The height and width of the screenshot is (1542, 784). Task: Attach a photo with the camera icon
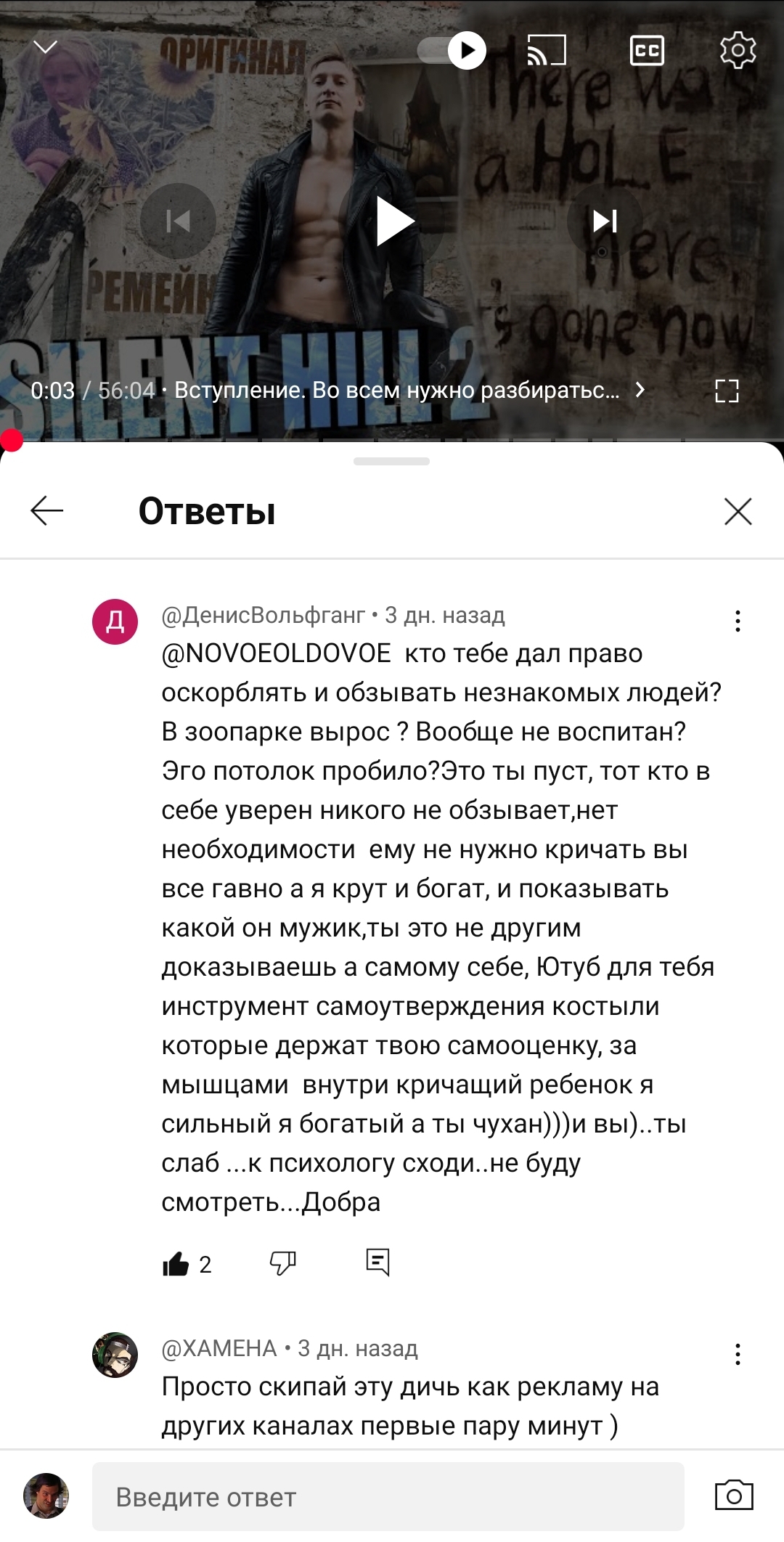(x=734, y=1496)
